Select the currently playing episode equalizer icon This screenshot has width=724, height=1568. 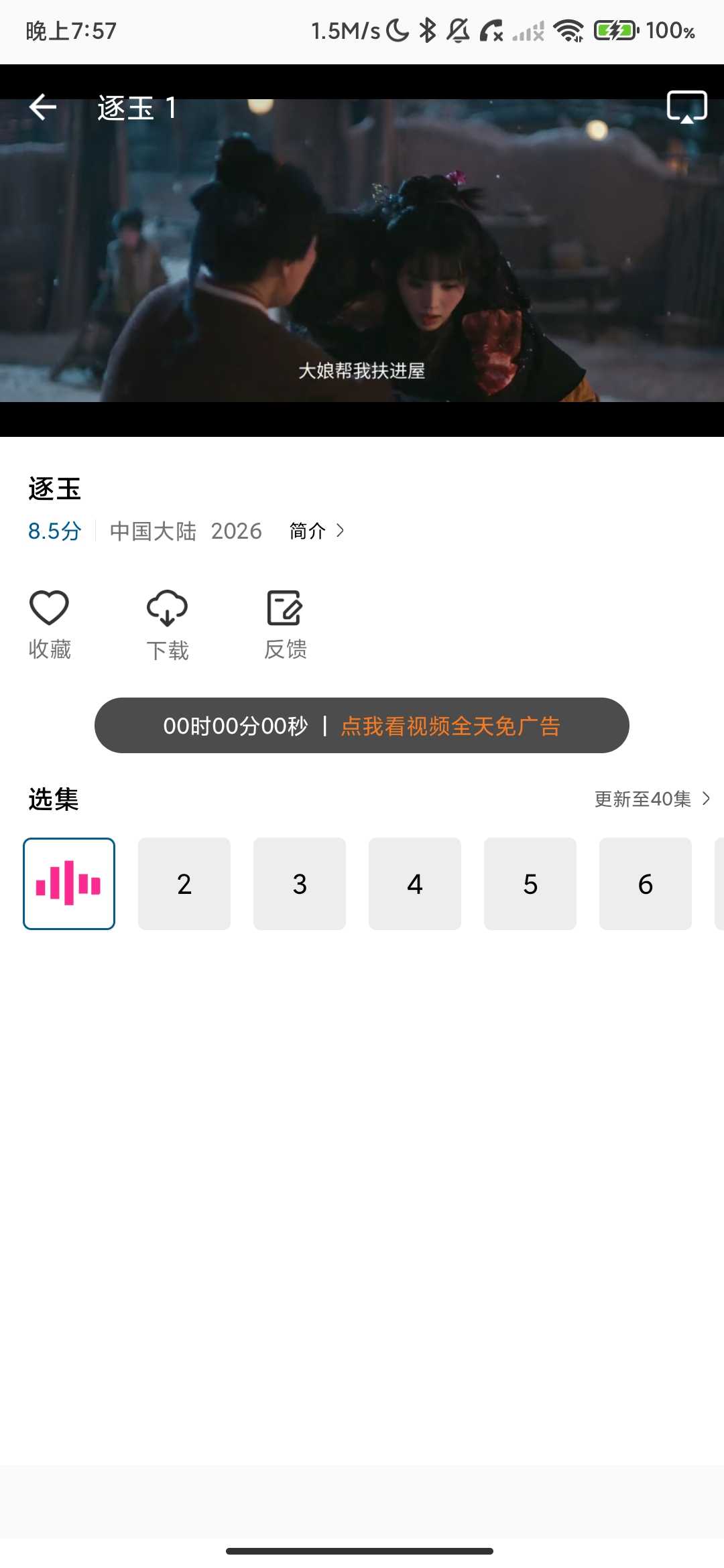[x=69, y=883]
